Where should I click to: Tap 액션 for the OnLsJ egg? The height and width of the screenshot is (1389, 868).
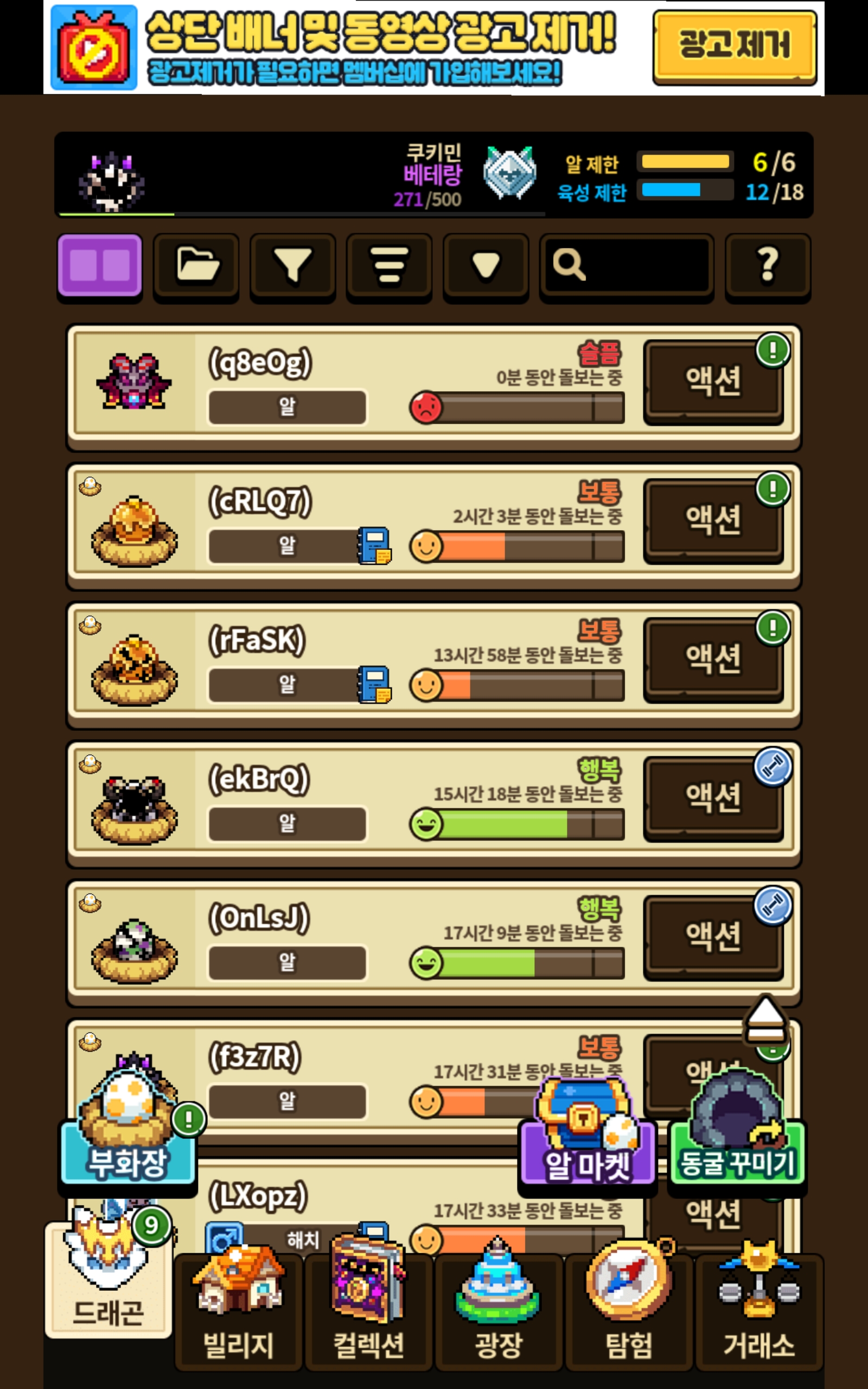[713, 937]
